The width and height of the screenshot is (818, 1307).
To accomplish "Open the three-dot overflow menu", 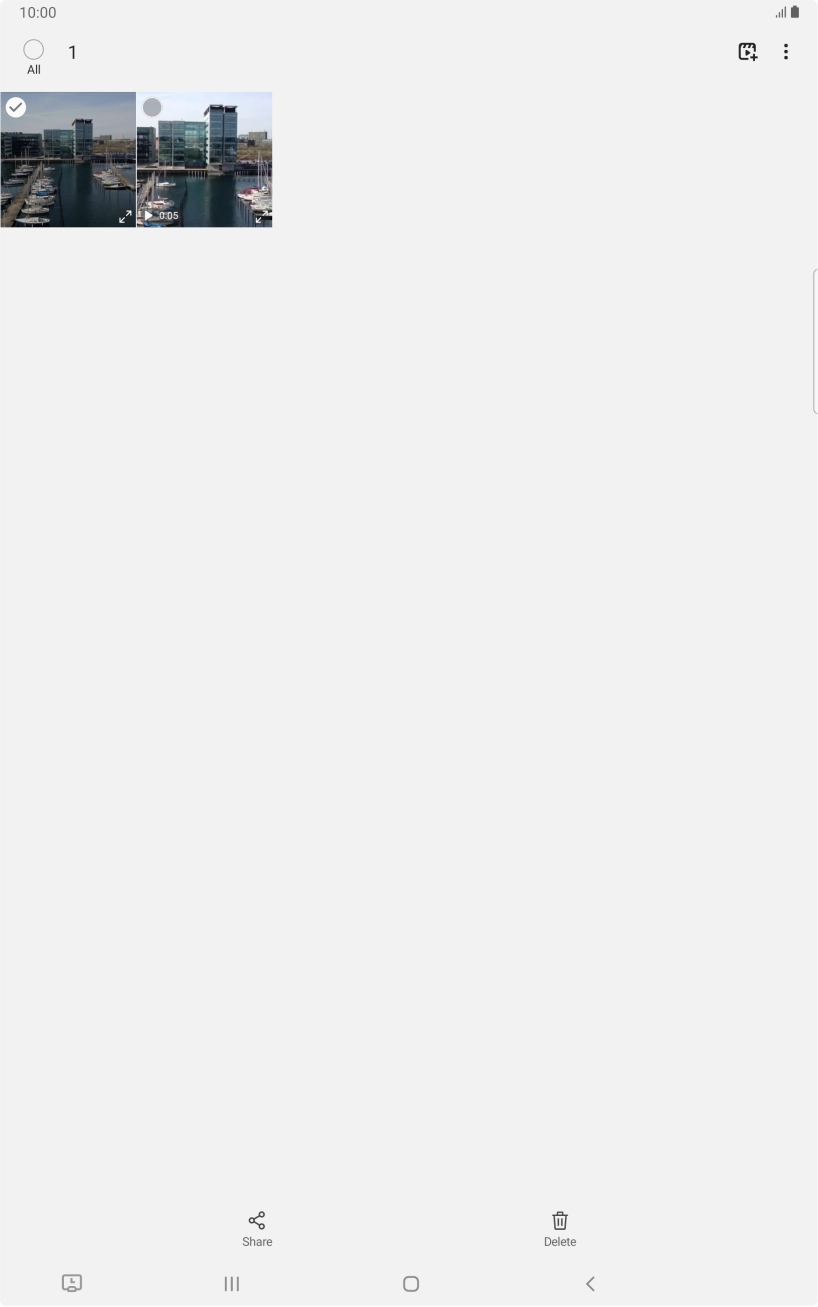I will (x=786, y=52).
